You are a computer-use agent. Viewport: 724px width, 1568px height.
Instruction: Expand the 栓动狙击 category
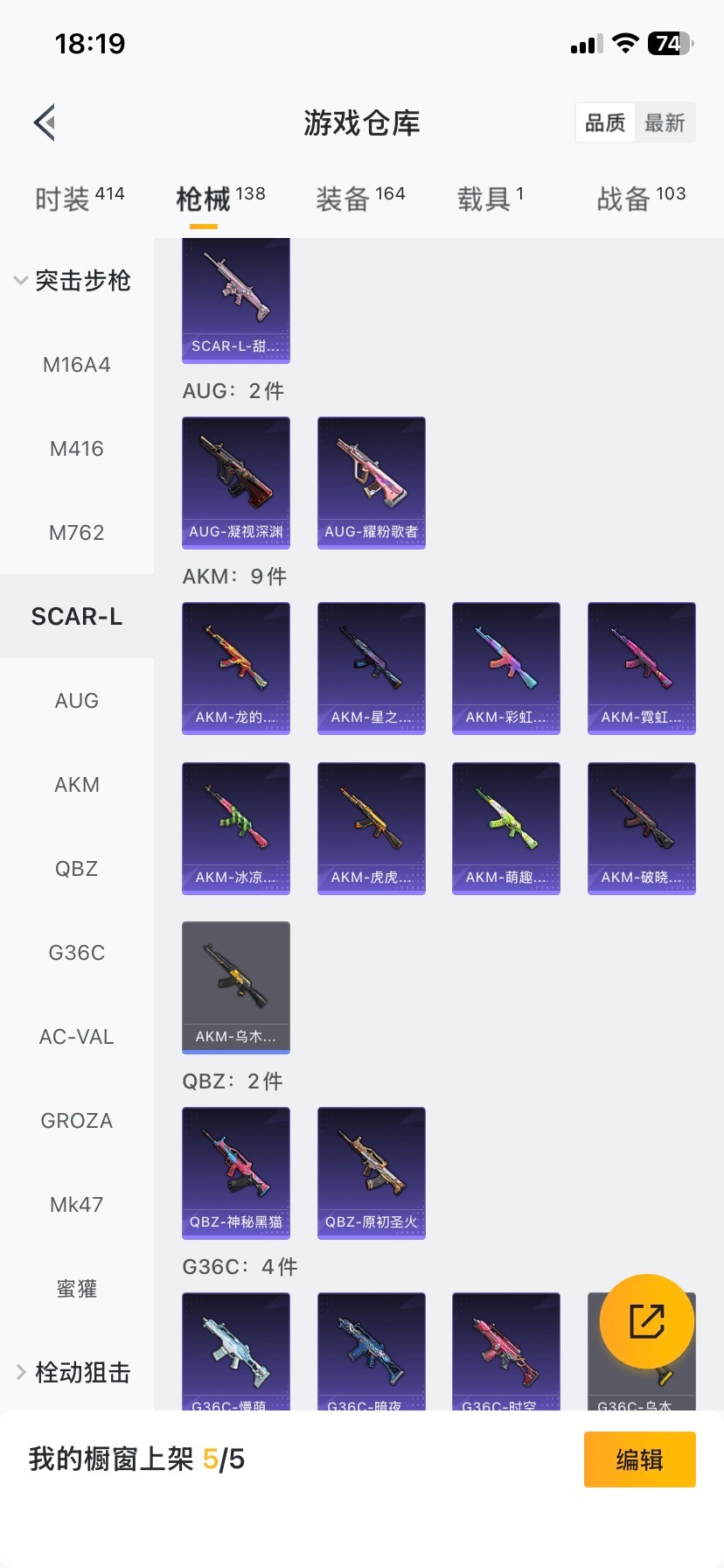(x=73, y=1373)
